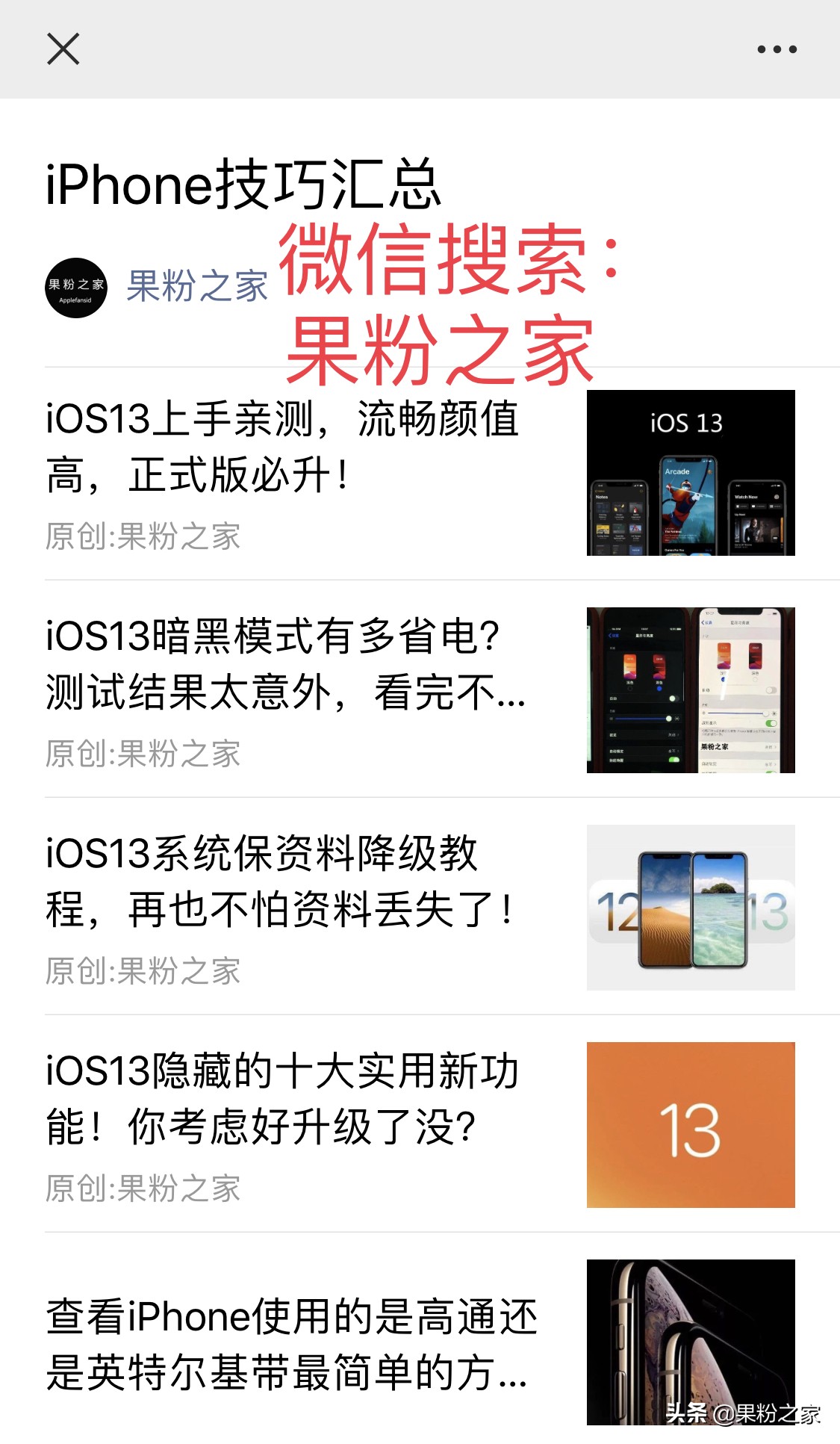Close the article page with the X
This screenshot has height=1444, width=840.
pos(63,49)
